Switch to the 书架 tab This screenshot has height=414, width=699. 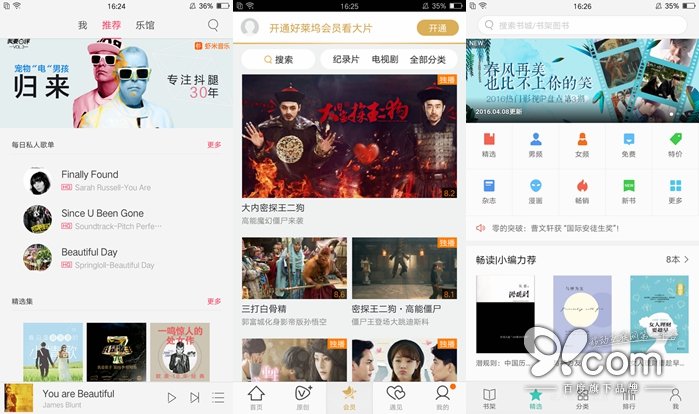(x=489, y=397)
